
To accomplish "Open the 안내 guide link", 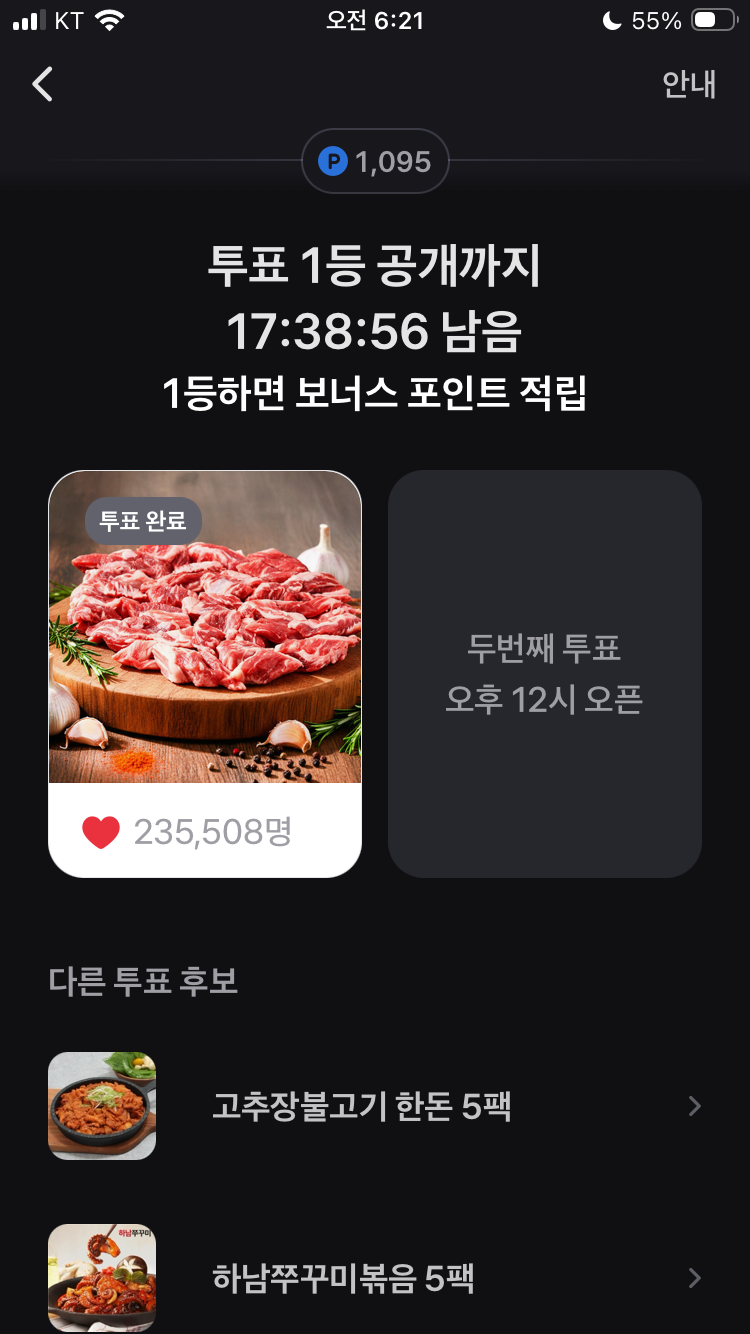I will 689,84.
